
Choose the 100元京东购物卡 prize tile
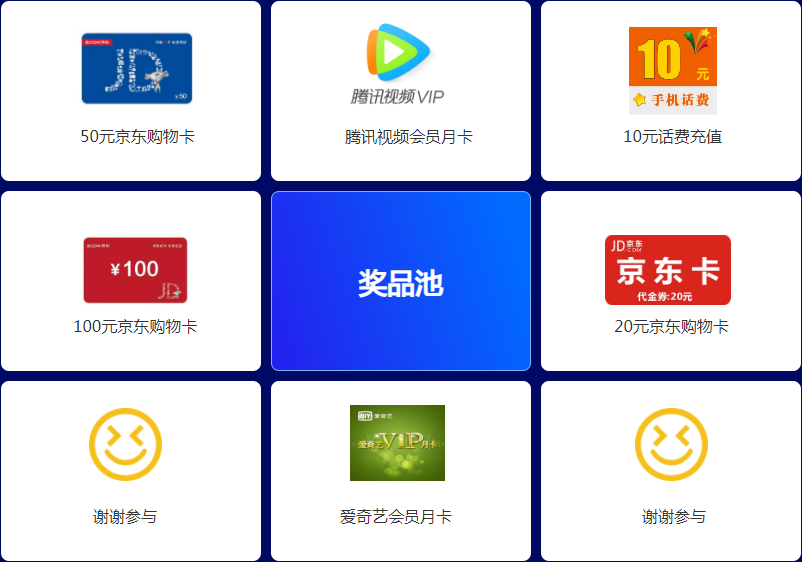point(131,281)
